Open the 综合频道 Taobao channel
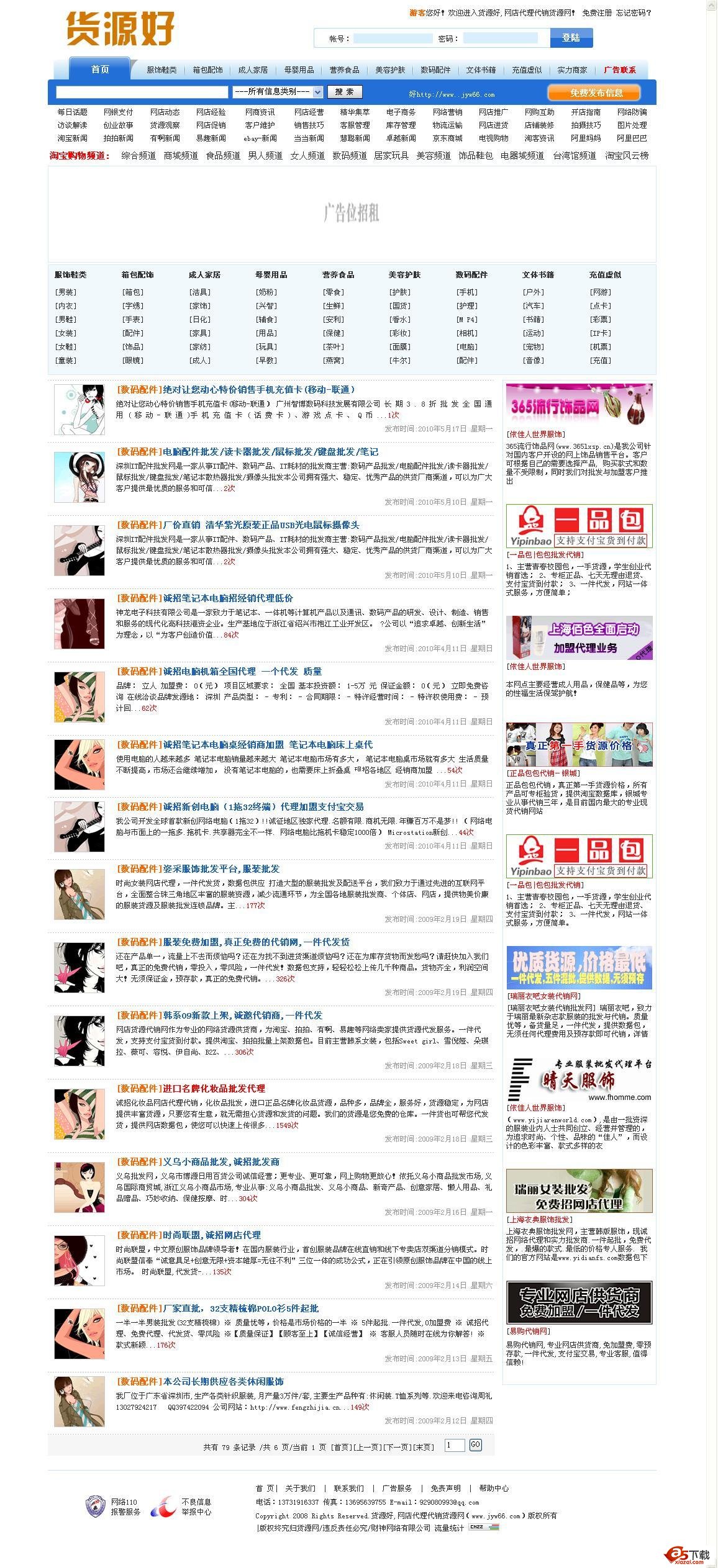The image size is (718, 1568). [x=139, y=156]
